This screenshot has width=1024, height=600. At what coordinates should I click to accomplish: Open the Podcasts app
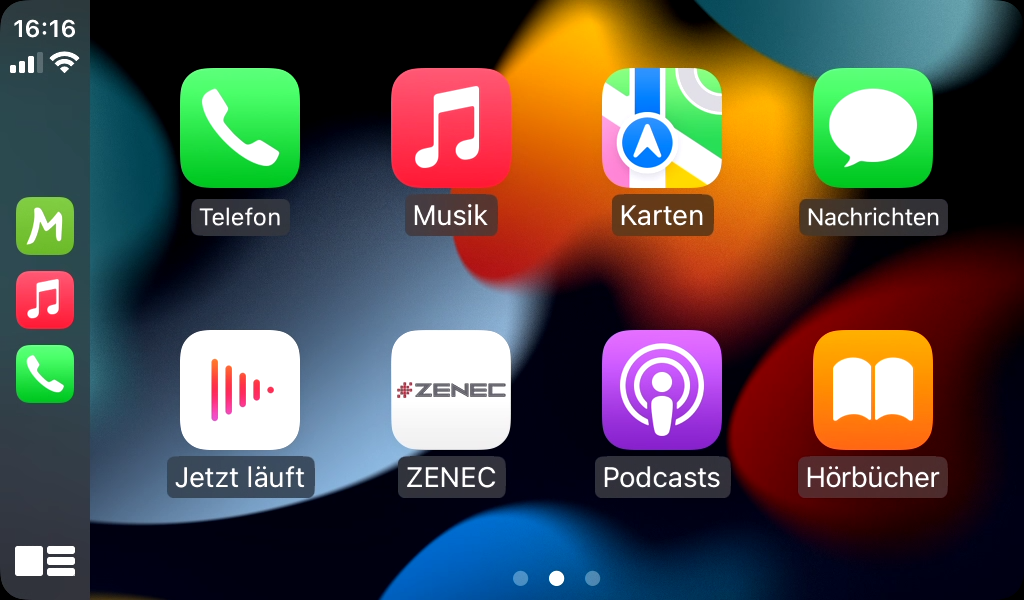pyautogui.click(x=662, y=390)
